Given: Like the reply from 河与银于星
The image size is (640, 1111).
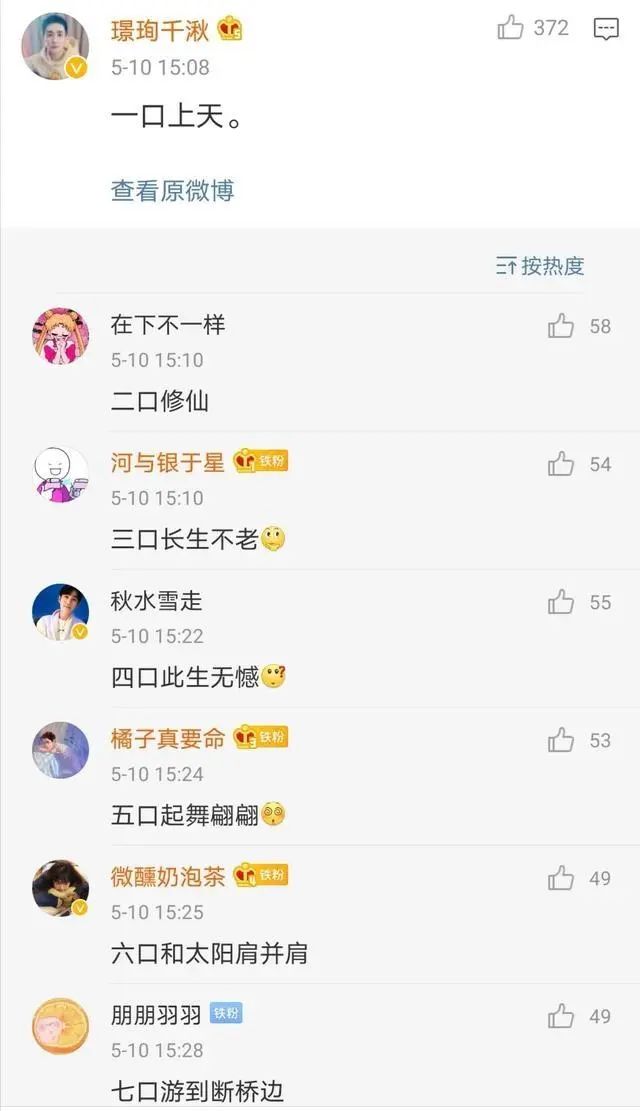Looking at the screenshot, I should [x=561, y=464].
